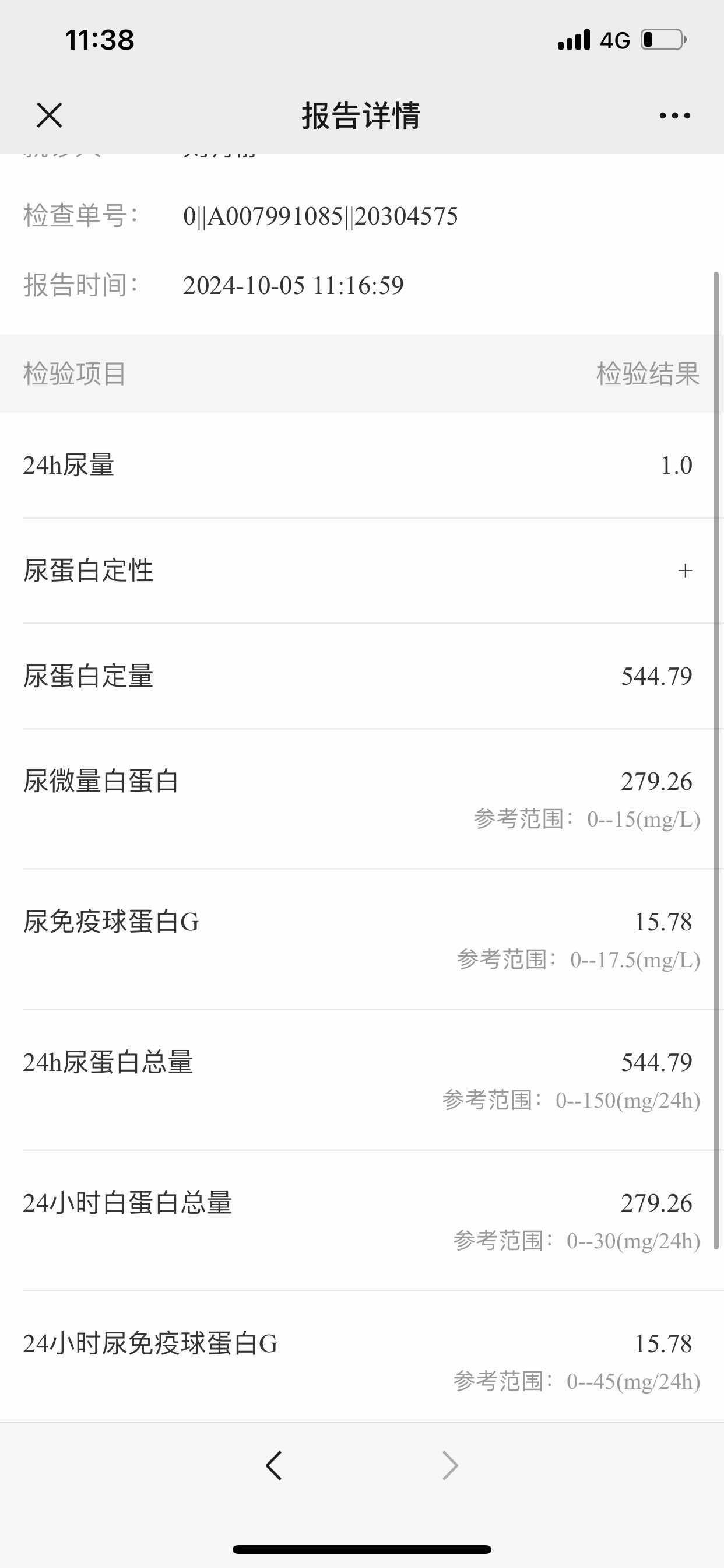Open the three-dot more options menu
Screen dimensions: 724x1568
point(674,115)
